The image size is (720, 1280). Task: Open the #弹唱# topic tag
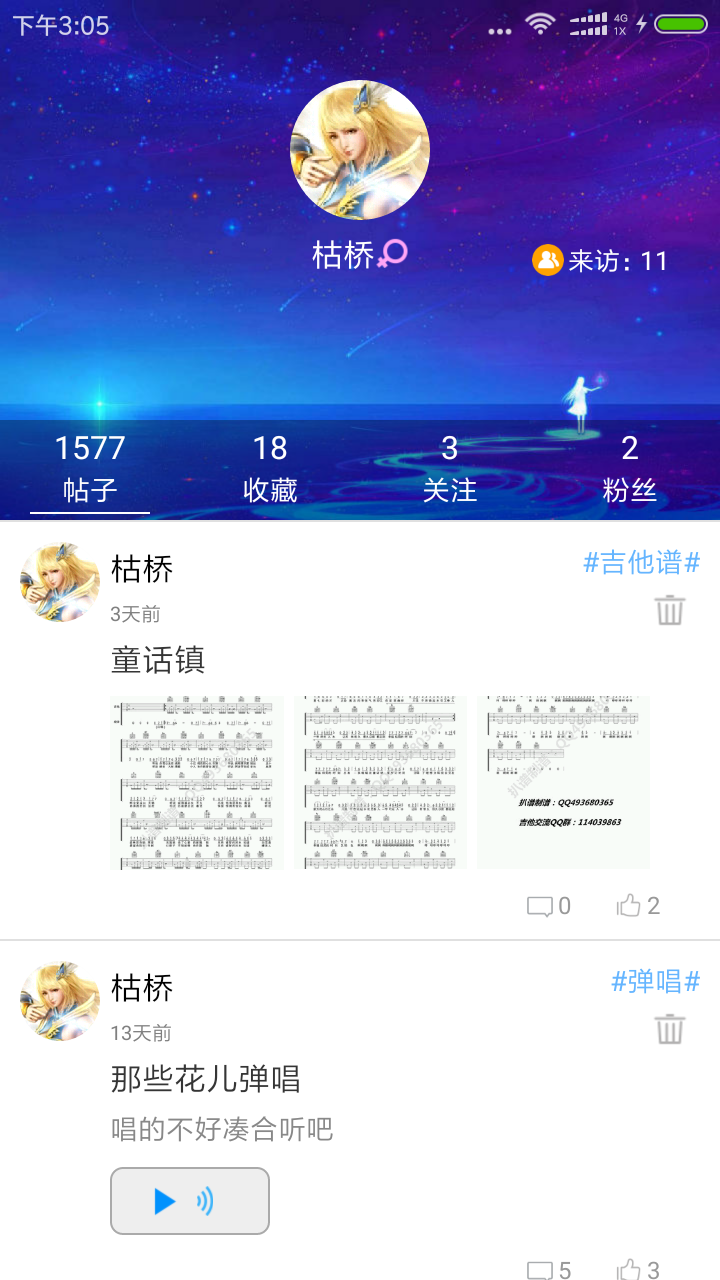pos(655,981)
